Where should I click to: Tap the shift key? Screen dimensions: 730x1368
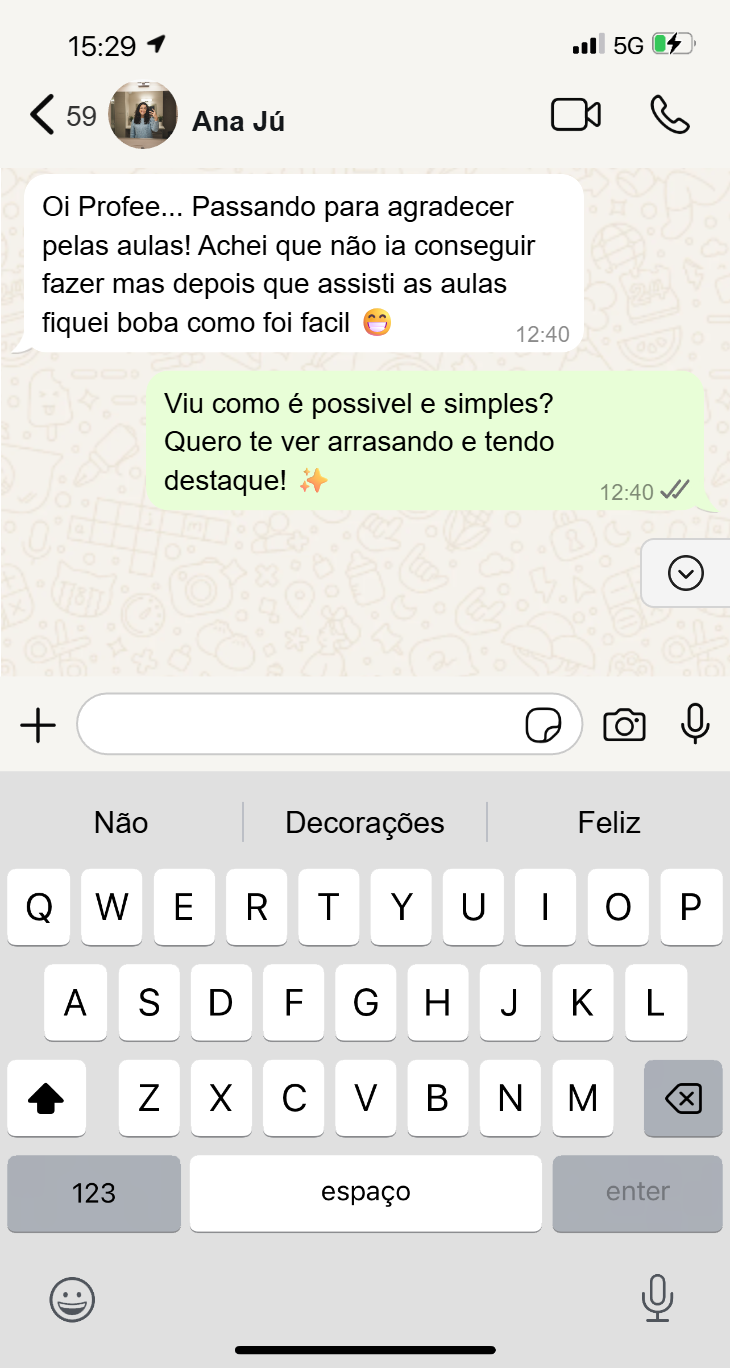click(46, 1099)
